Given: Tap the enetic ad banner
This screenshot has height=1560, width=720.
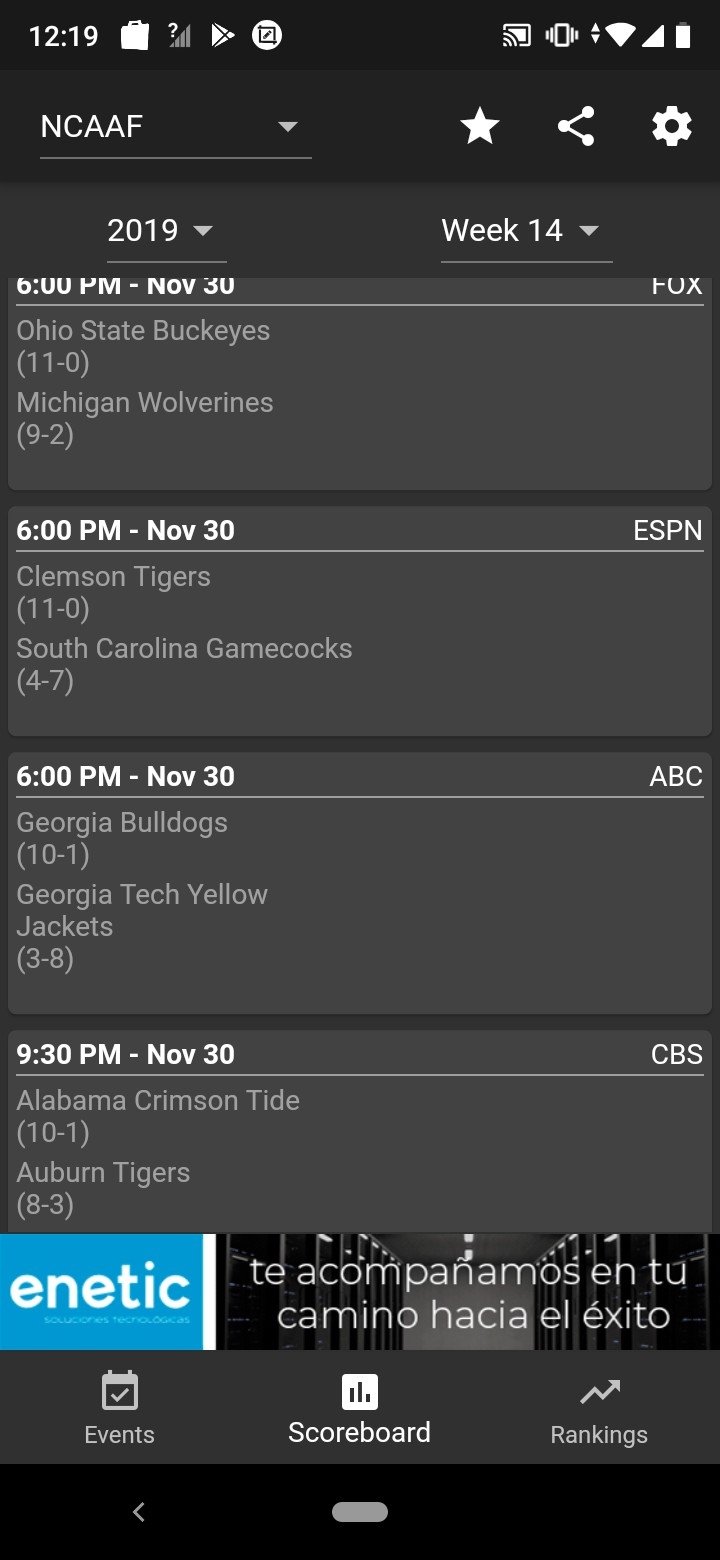Looking at the screenshot, I should (x=360, y=1292).
